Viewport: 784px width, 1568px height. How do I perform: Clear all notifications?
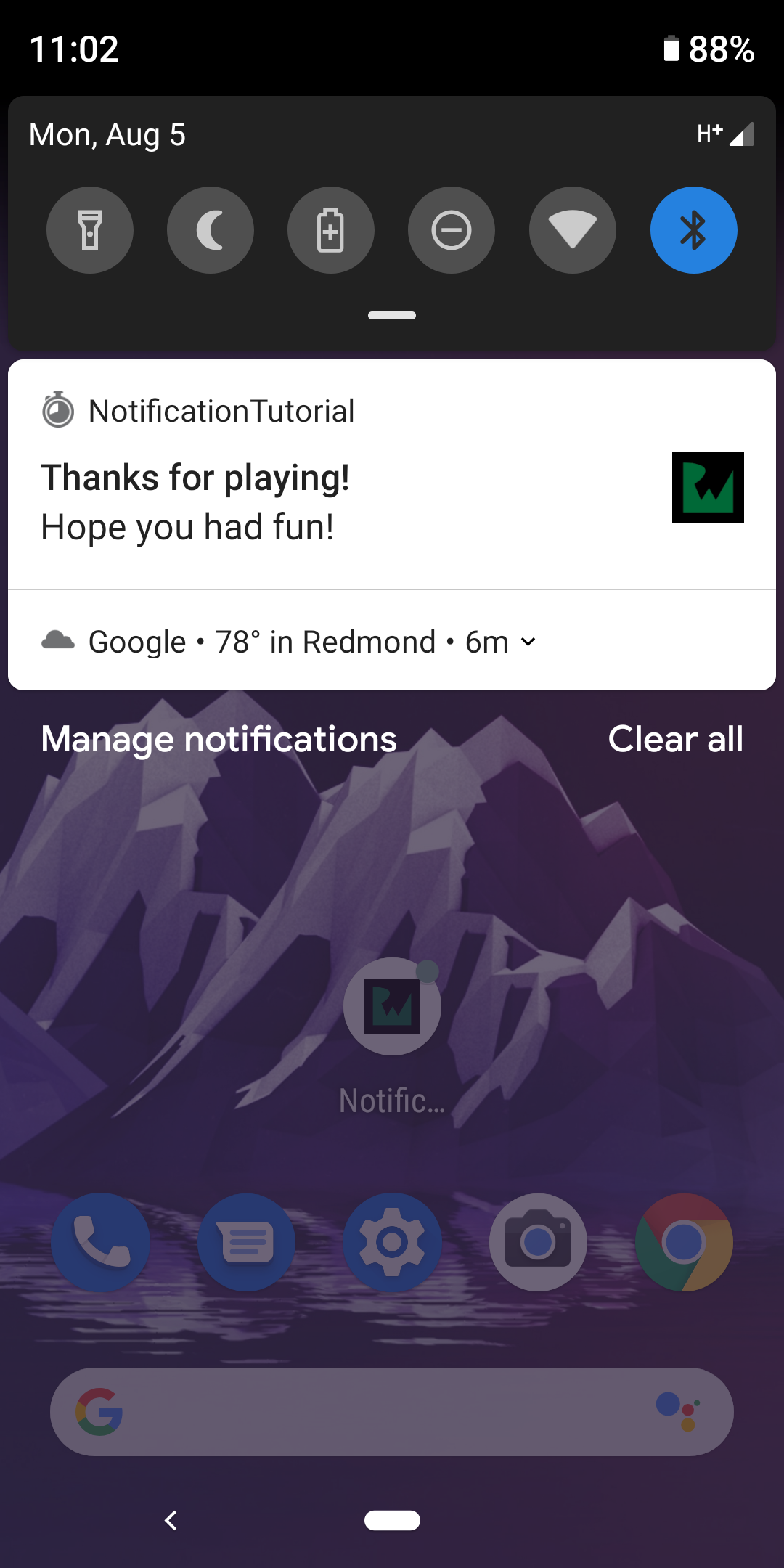point(674,738)
